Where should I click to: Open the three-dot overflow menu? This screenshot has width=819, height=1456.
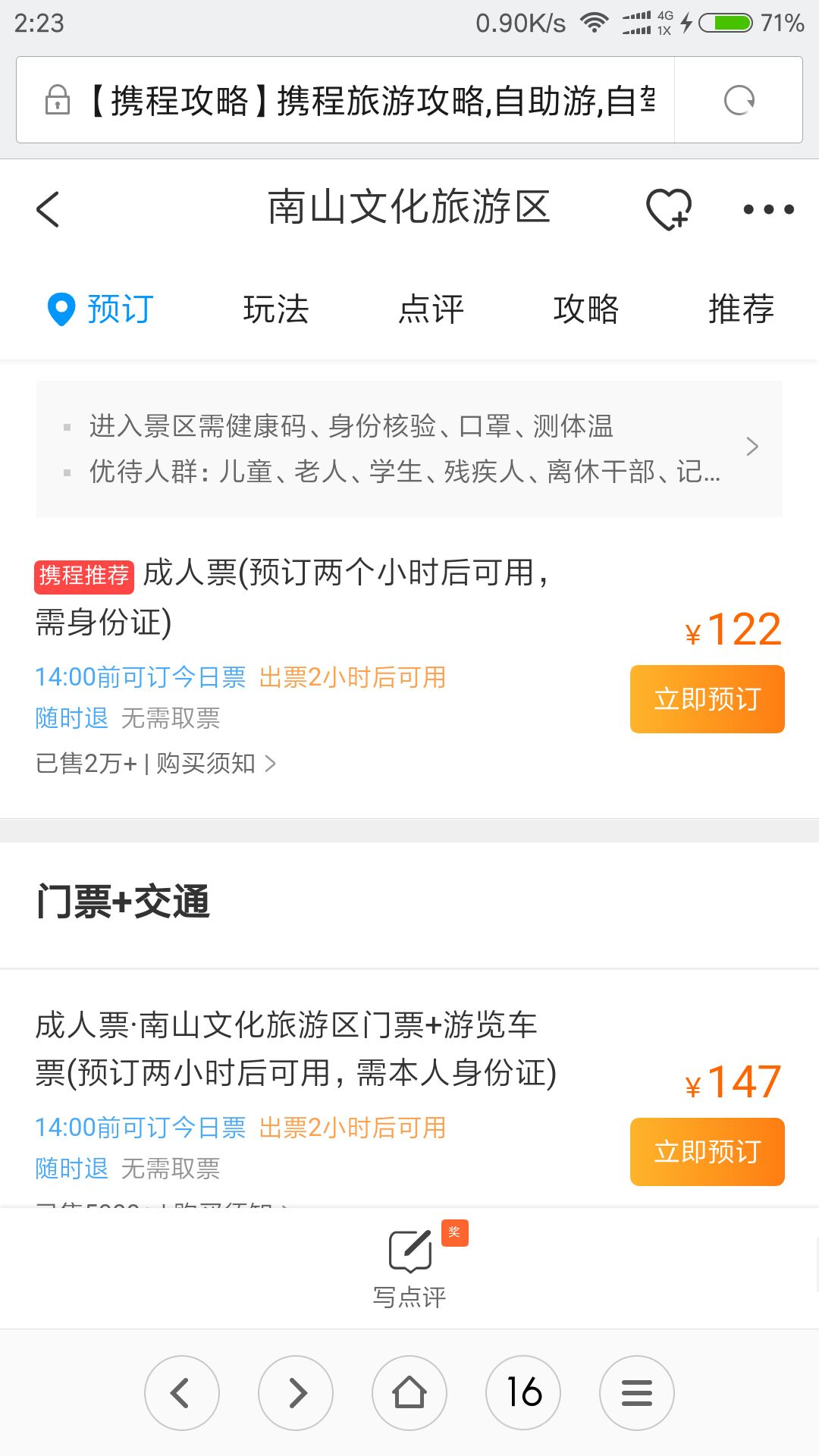[768, 209]
